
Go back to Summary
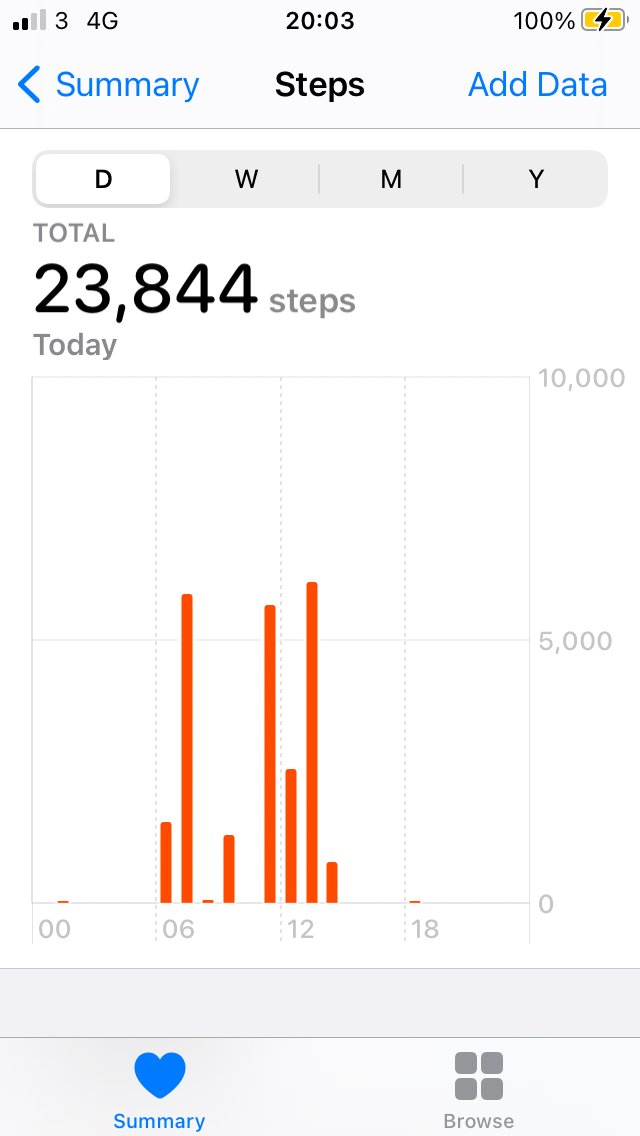coord(108,85)
